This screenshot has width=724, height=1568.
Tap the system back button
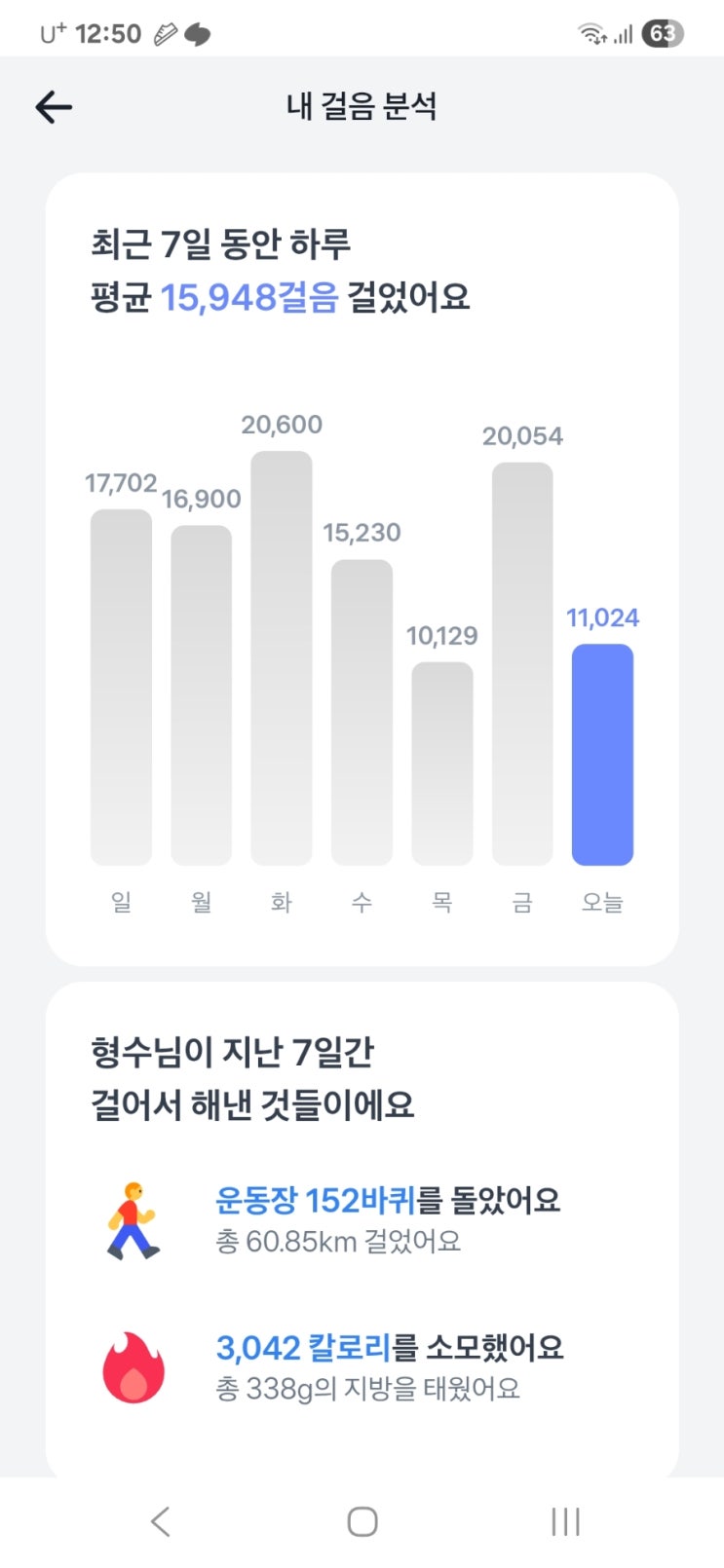coord(161,1521)
